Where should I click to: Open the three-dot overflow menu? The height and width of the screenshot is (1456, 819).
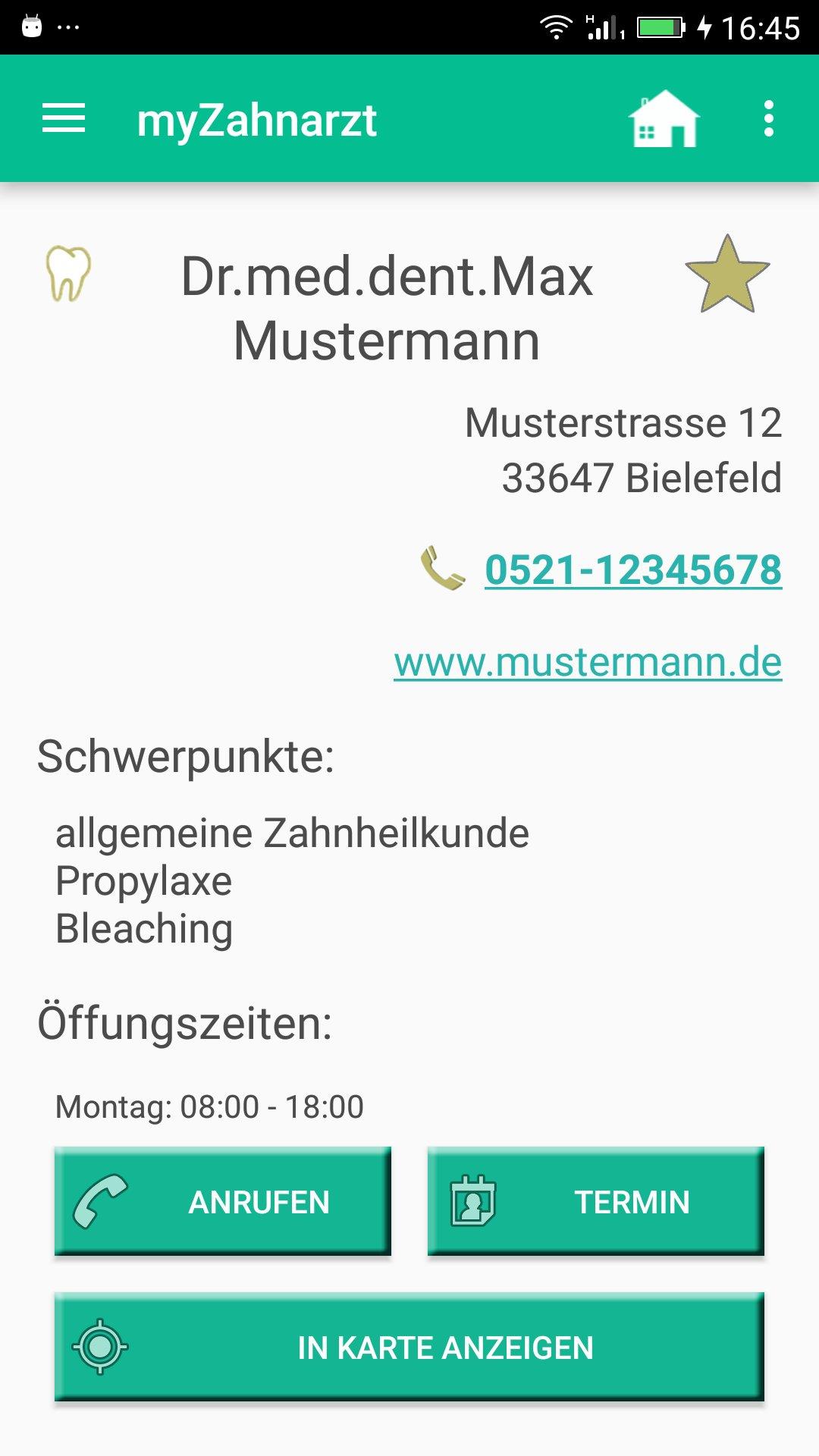[769, 119]
